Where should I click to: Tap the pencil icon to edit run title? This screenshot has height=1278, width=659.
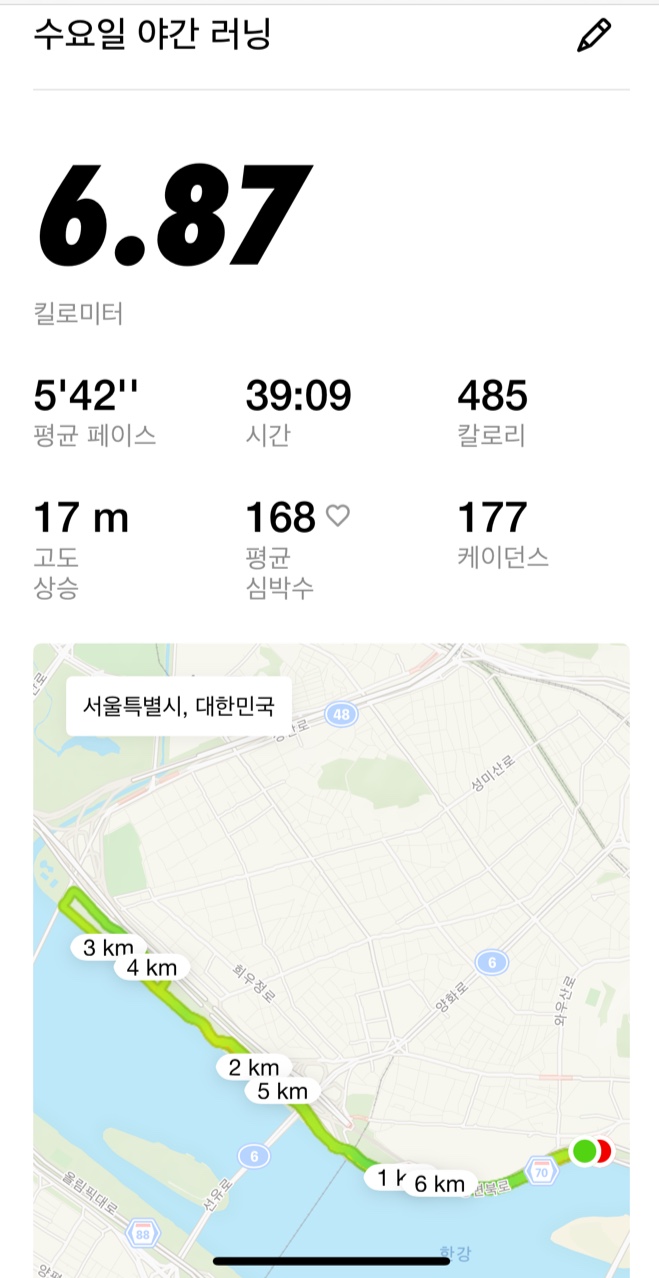click(593, 36)
